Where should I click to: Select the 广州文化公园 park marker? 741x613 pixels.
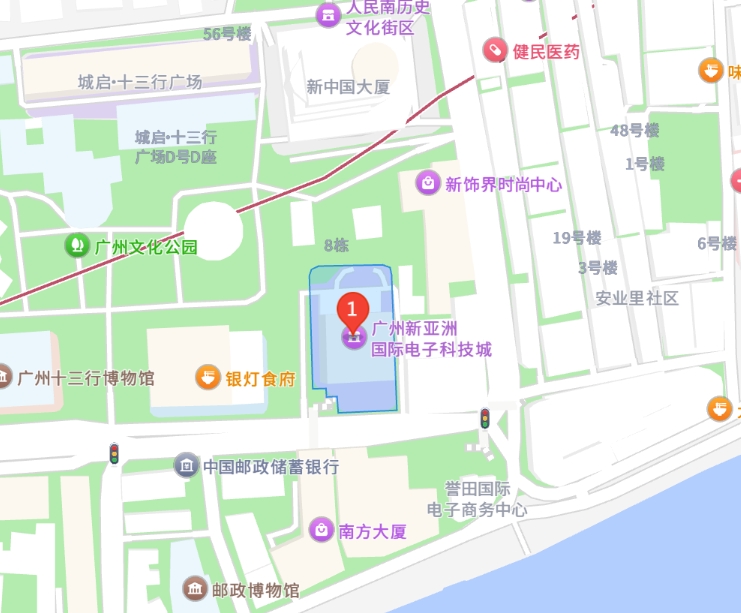click(75, 245)
